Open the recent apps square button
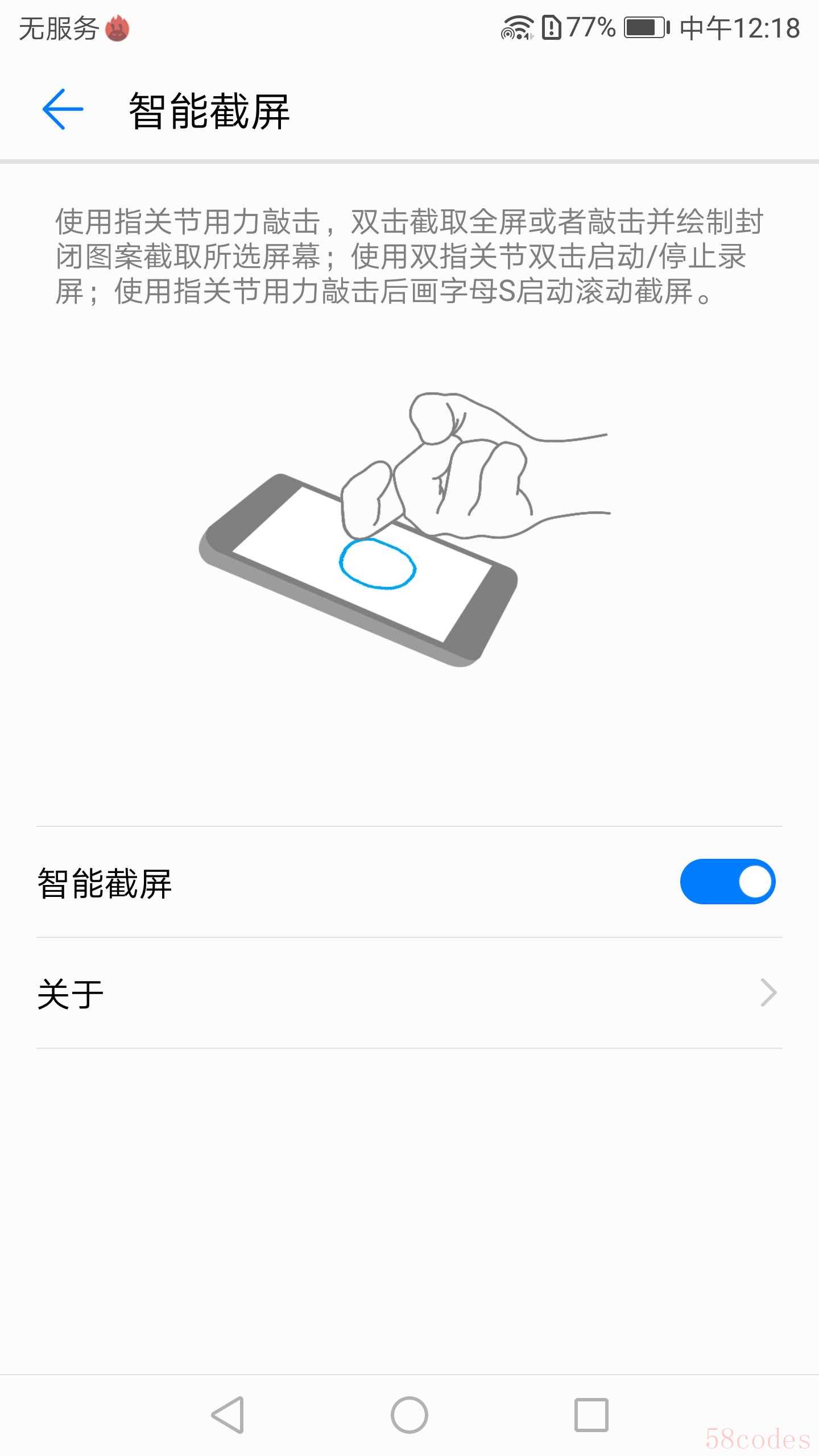This screenshot has width=819, height=1456. (x=591, y=1414)
